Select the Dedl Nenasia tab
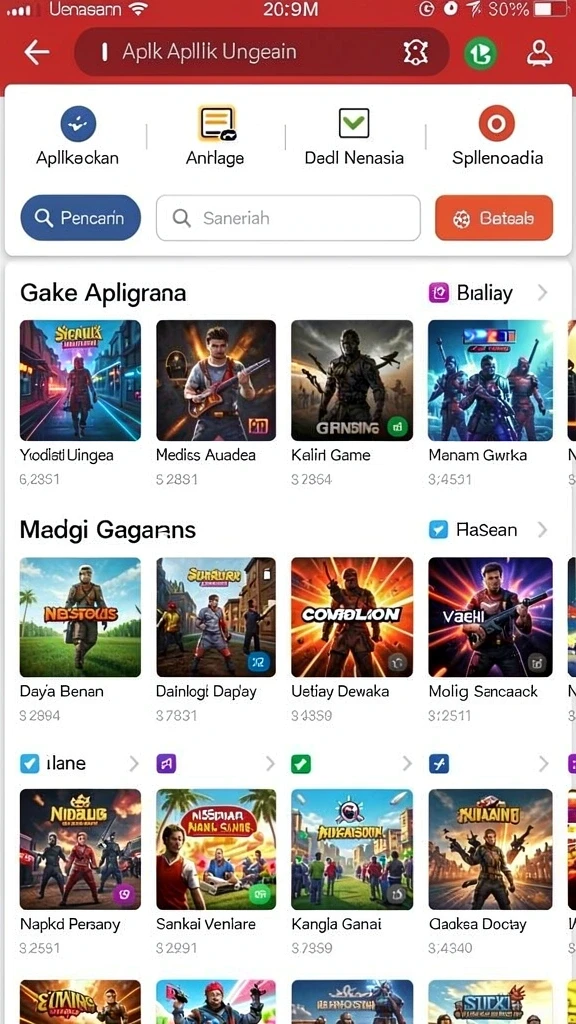576x1024 pixels. tap(354, 136)
